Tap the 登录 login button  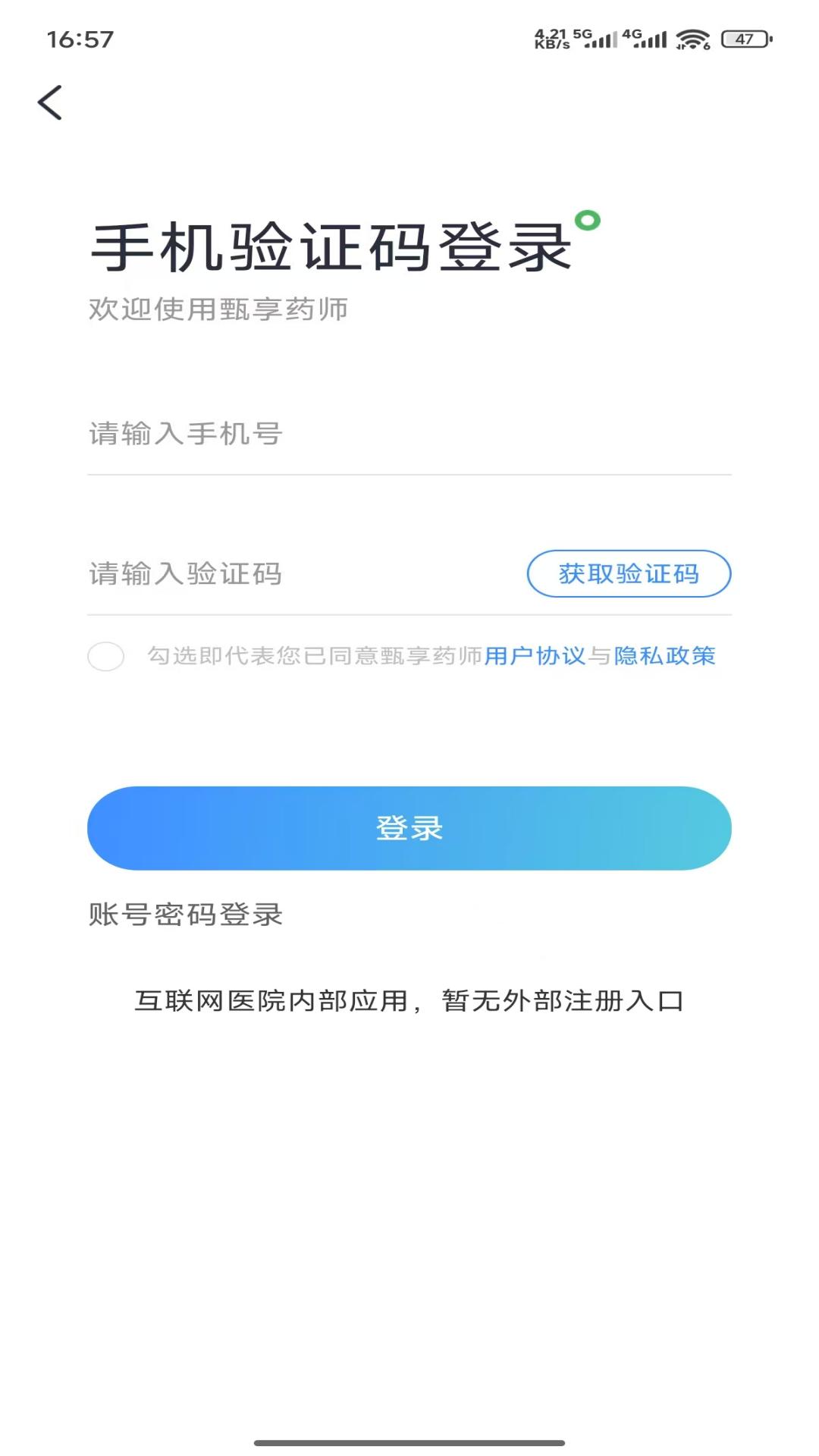point(409,830)
